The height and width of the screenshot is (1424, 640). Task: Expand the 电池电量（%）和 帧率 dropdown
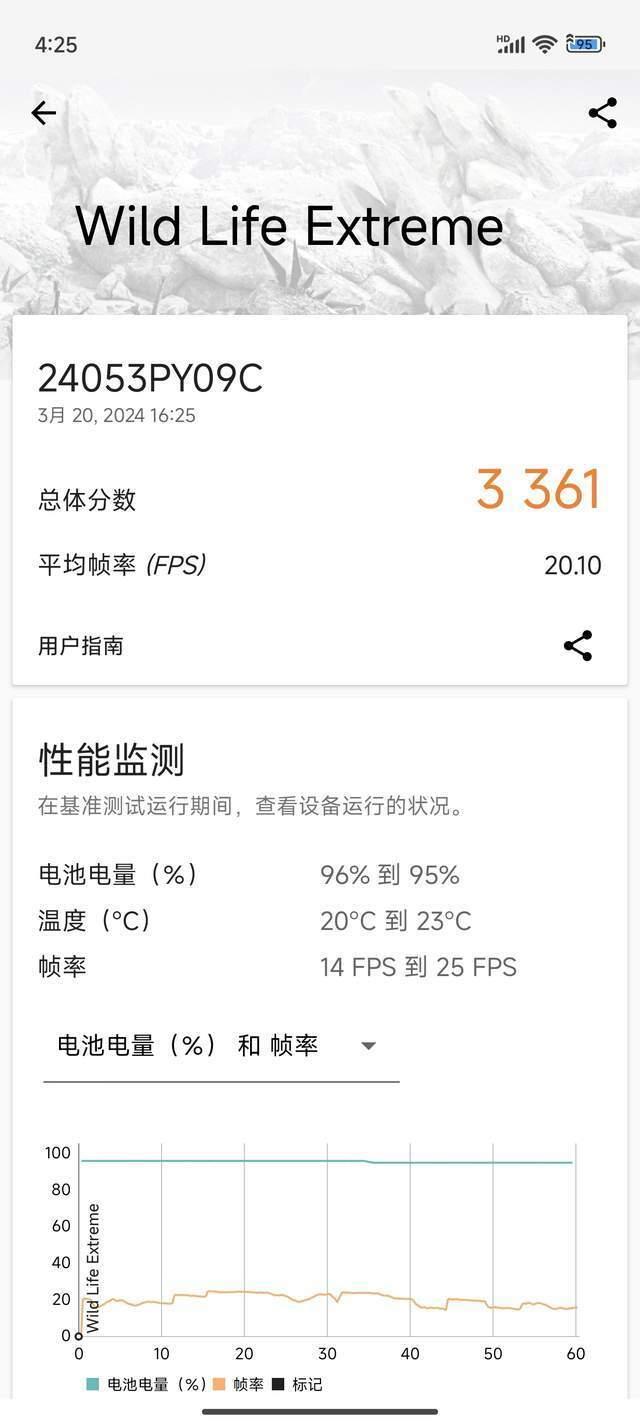pos(221,1046)
